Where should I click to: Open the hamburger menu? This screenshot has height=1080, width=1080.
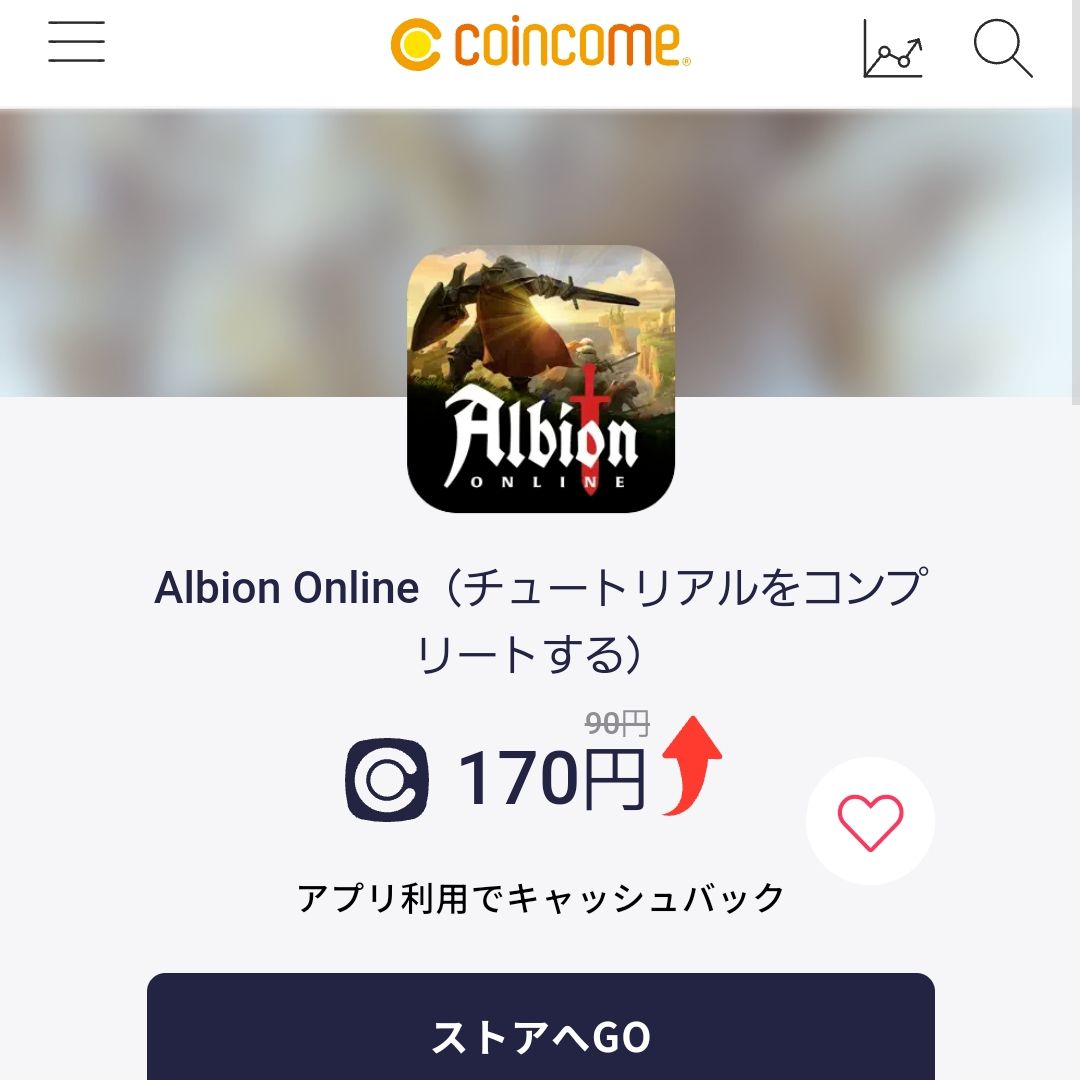point(76,42)
